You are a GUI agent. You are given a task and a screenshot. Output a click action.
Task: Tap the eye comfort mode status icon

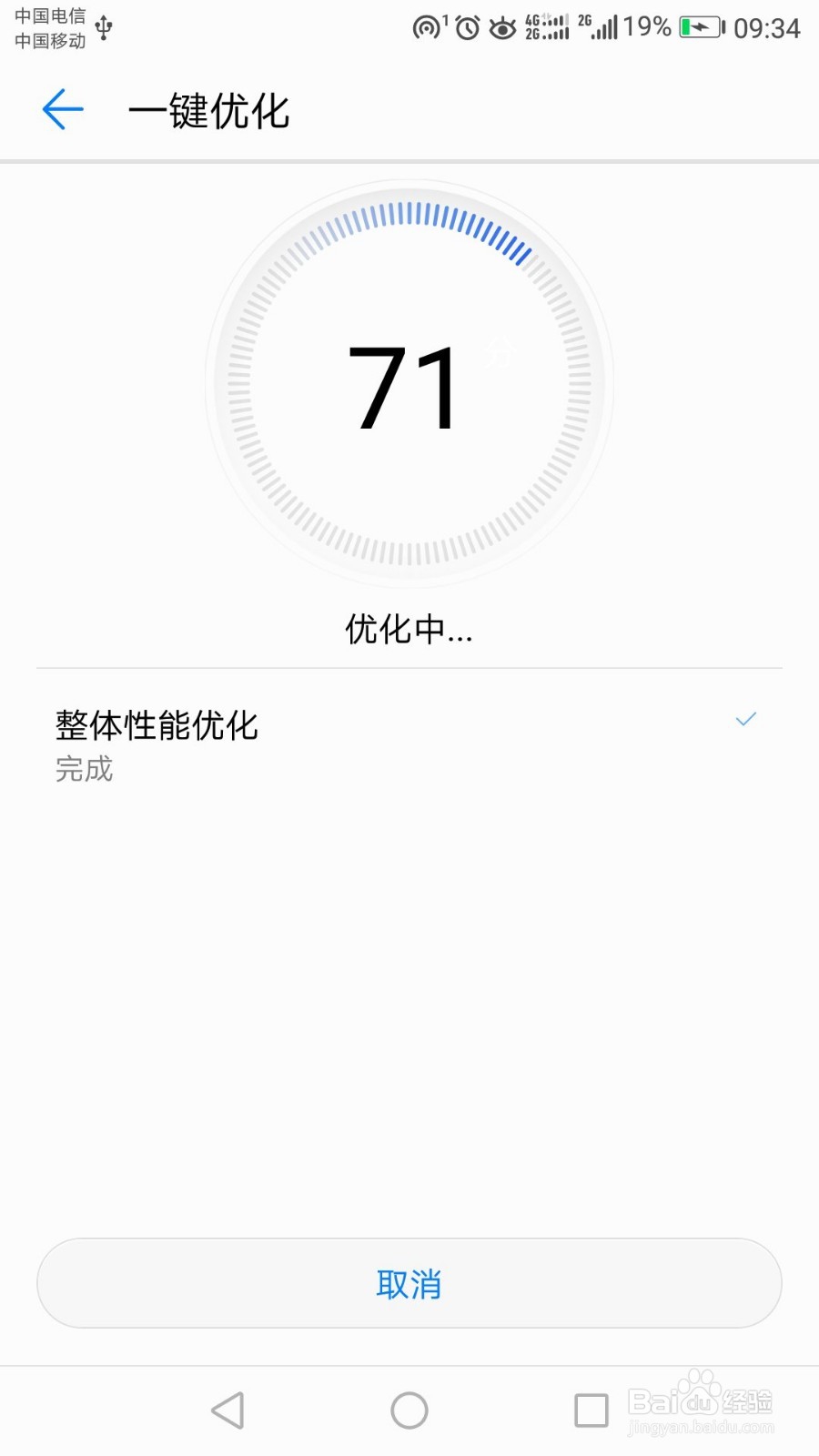pyautogui.click(x=502, y=28)
